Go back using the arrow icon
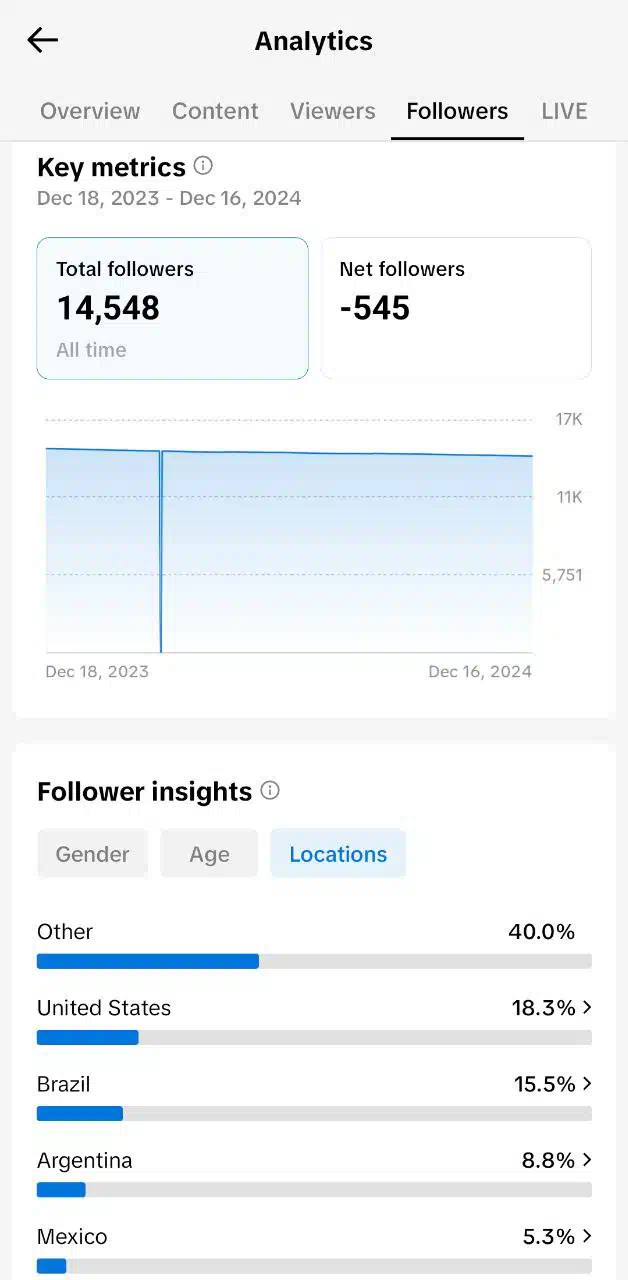The width and height of the screenshot is (628, 1280). click(x=43, y=40)
